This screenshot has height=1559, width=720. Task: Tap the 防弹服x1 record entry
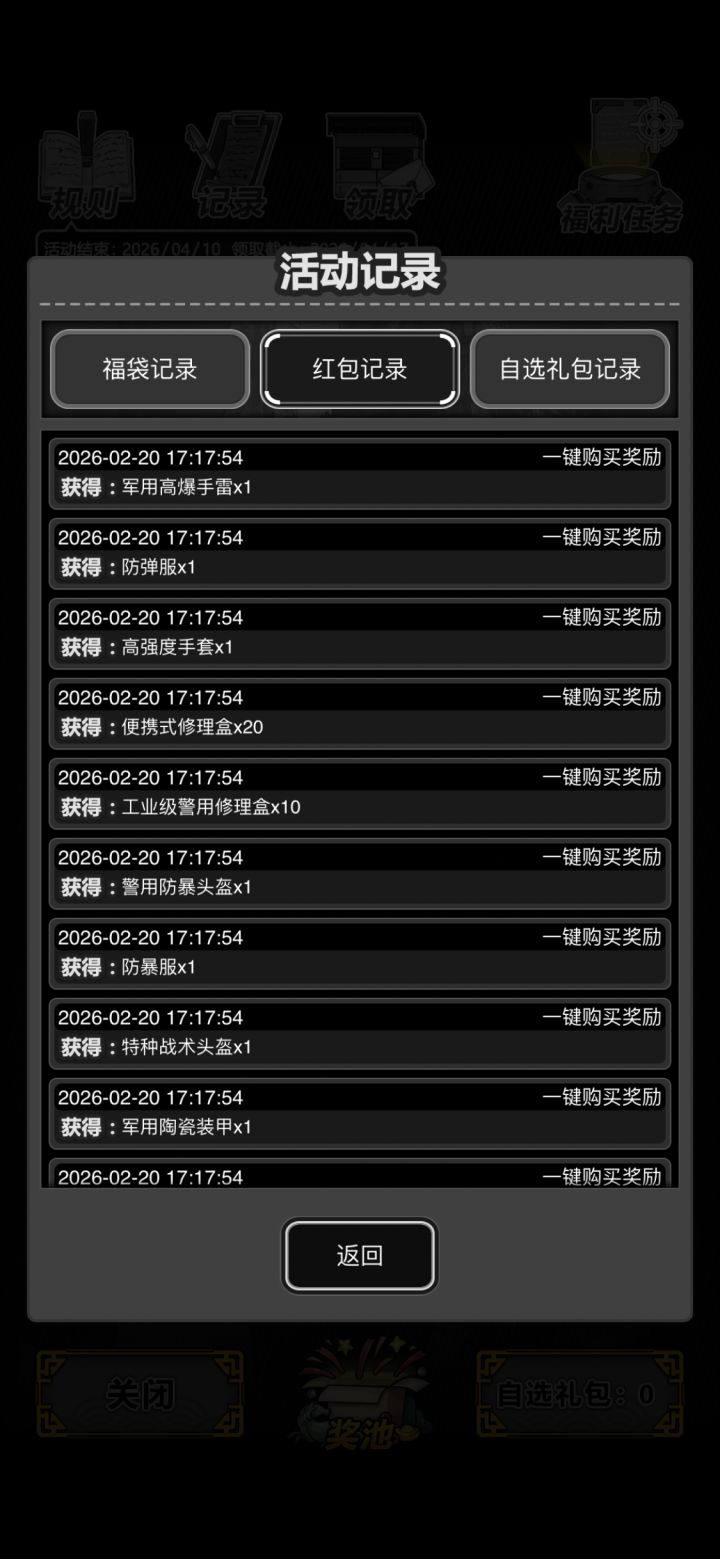pyautogui.click(x=359, y=552)
